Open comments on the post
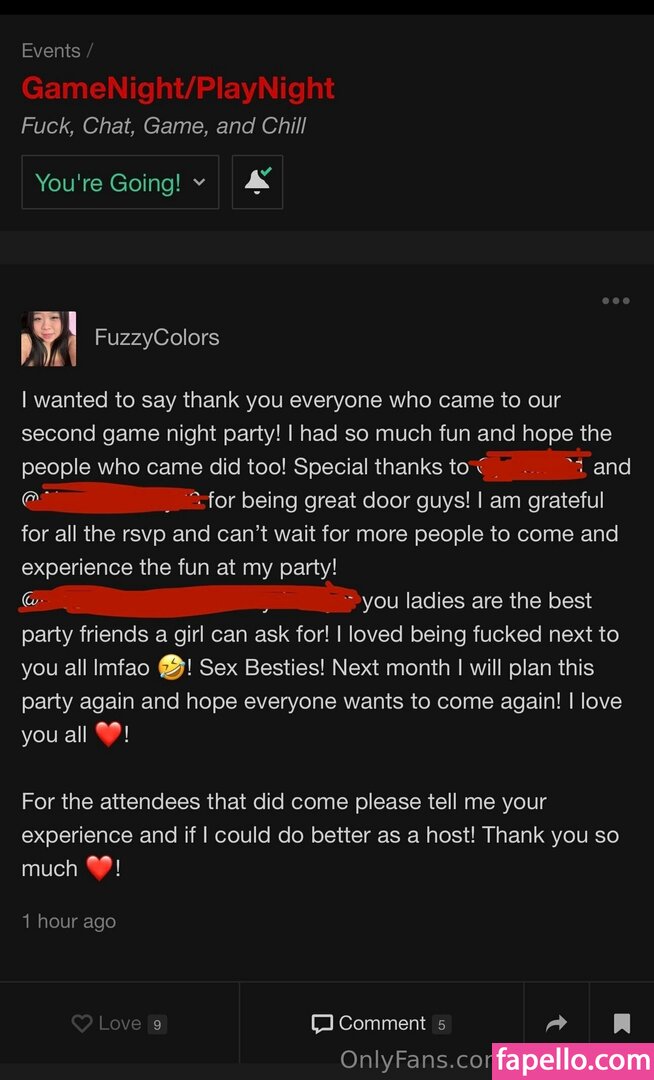This screenshot has height=1080, width=654. (381, 1023)
